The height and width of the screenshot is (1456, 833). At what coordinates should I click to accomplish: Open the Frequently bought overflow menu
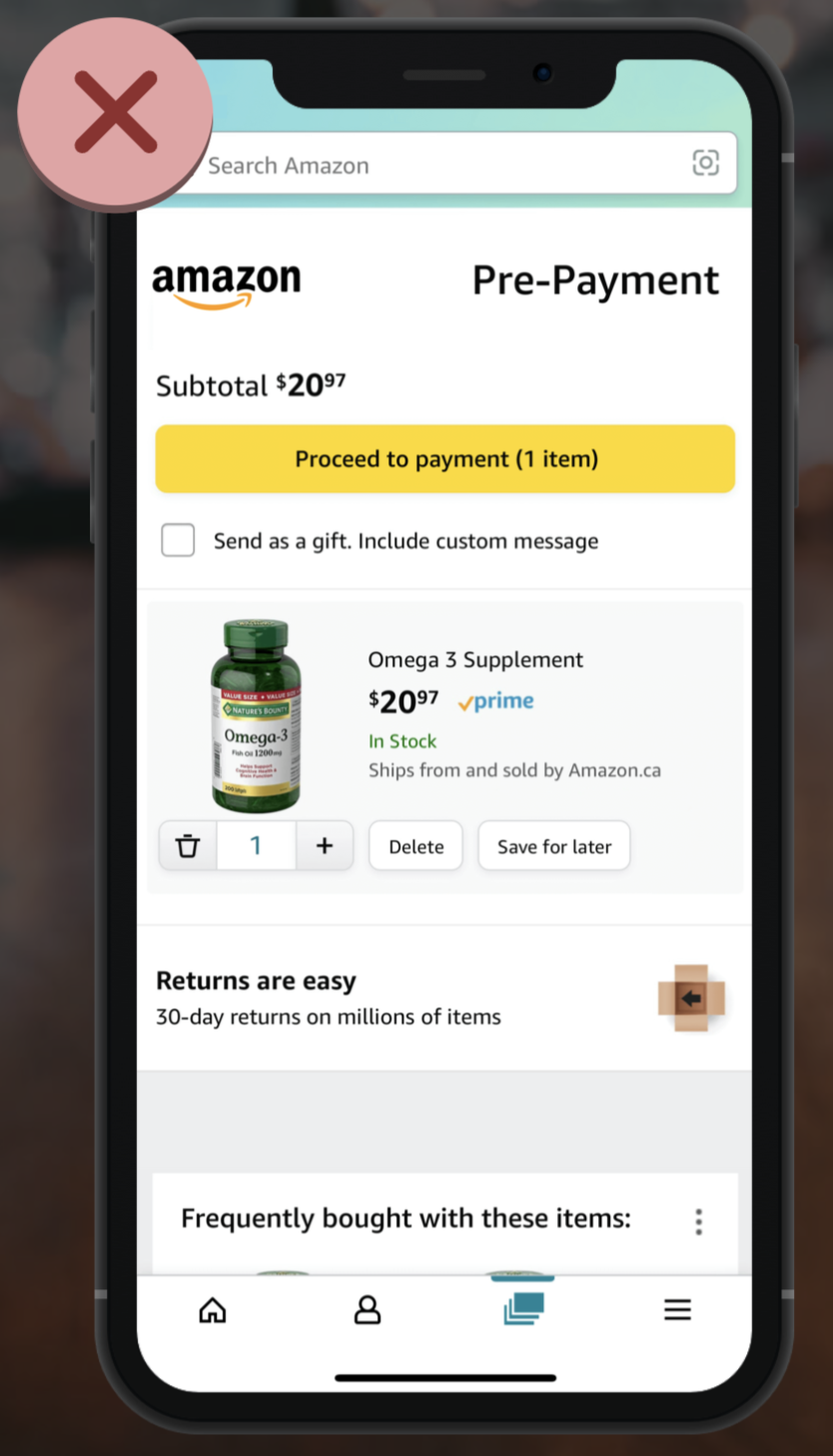tap(698, 1220)
